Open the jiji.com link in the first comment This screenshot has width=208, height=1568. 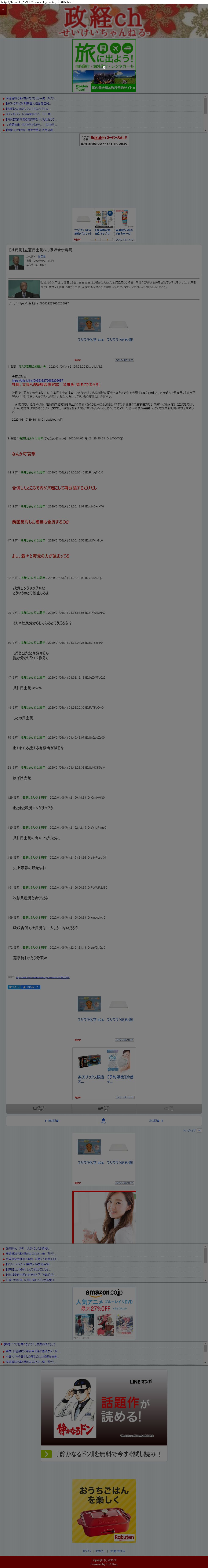(37, 380)
